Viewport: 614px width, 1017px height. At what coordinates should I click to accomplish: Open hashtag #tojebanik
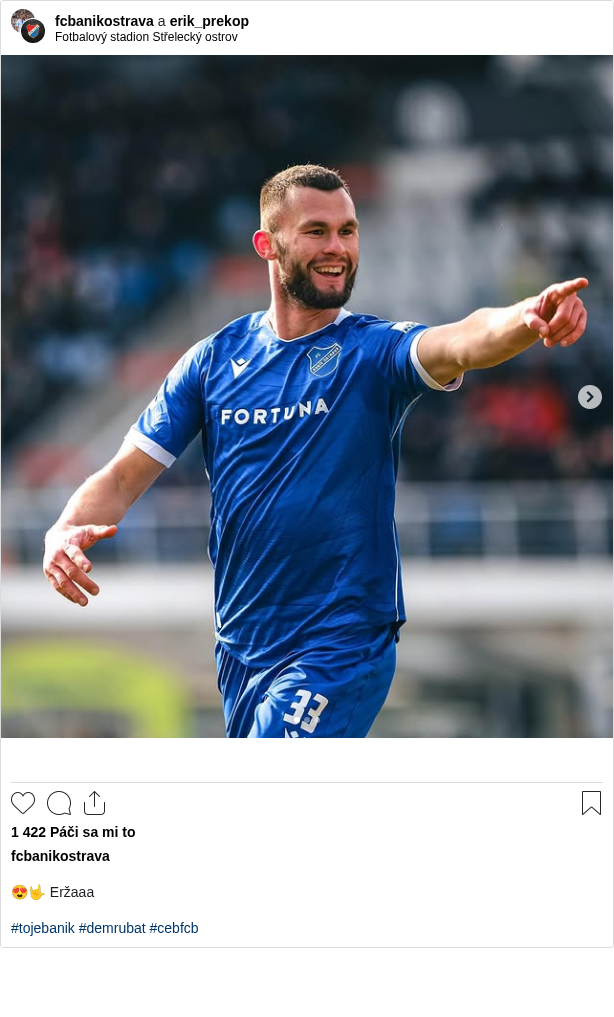(43, 928)
